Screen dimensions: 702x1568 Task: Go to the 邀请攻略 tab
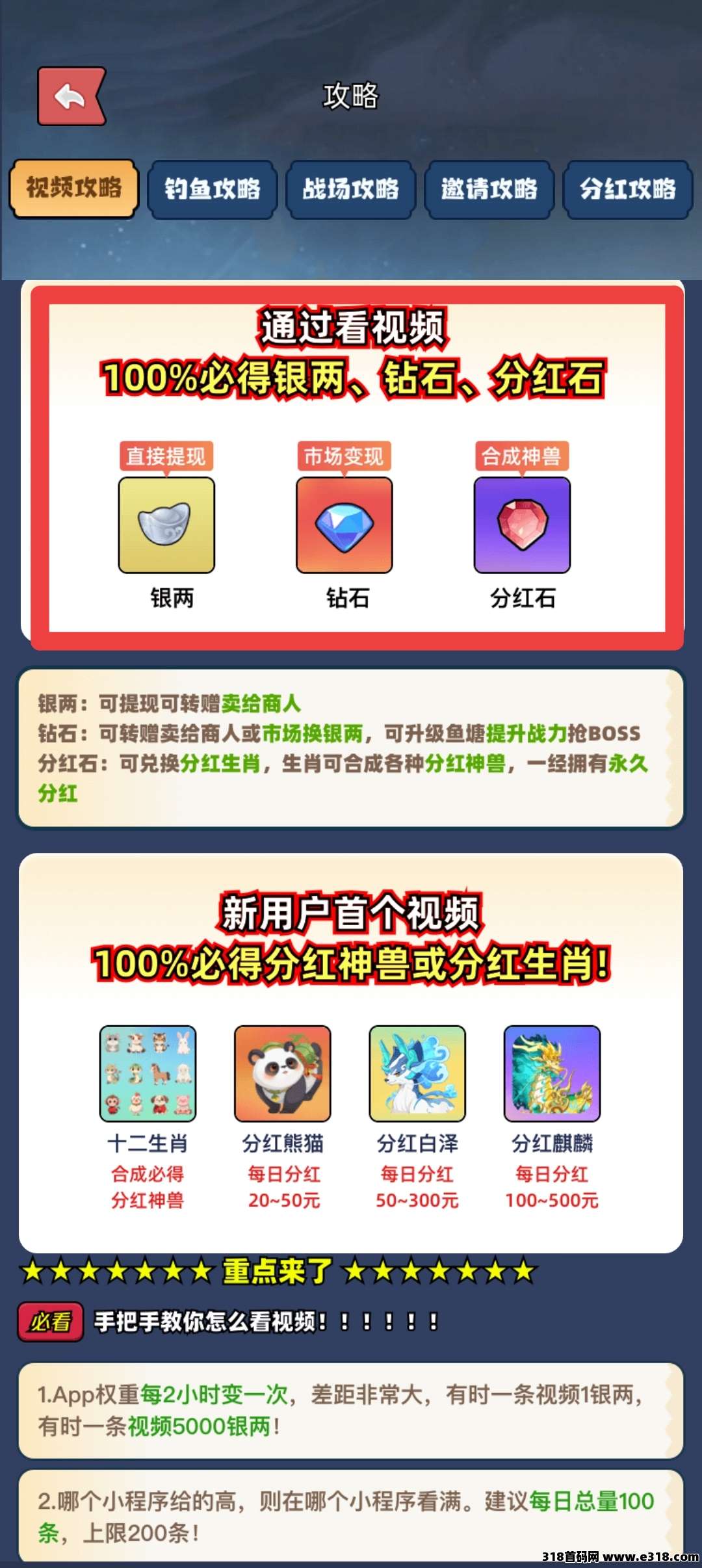(x=489, y=190)
